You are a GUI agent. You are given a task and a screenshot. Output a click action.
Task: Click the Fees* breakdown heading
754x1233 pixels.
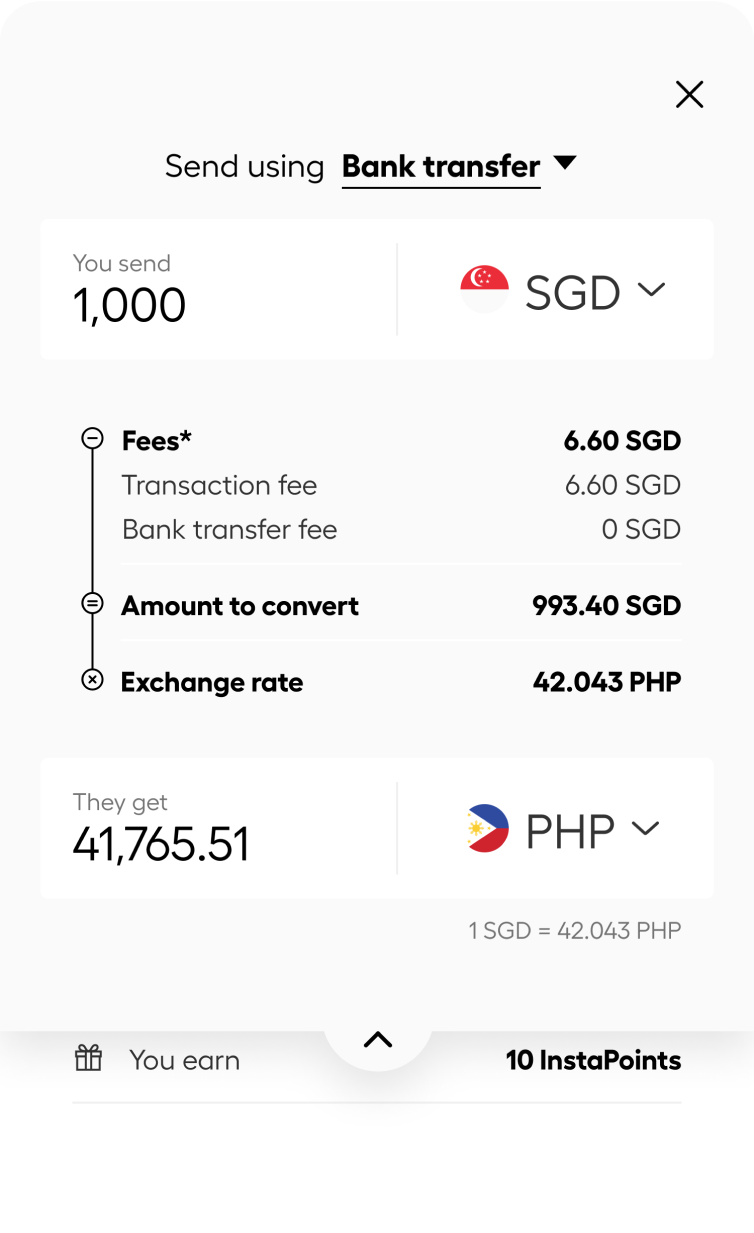pos(157,440)
